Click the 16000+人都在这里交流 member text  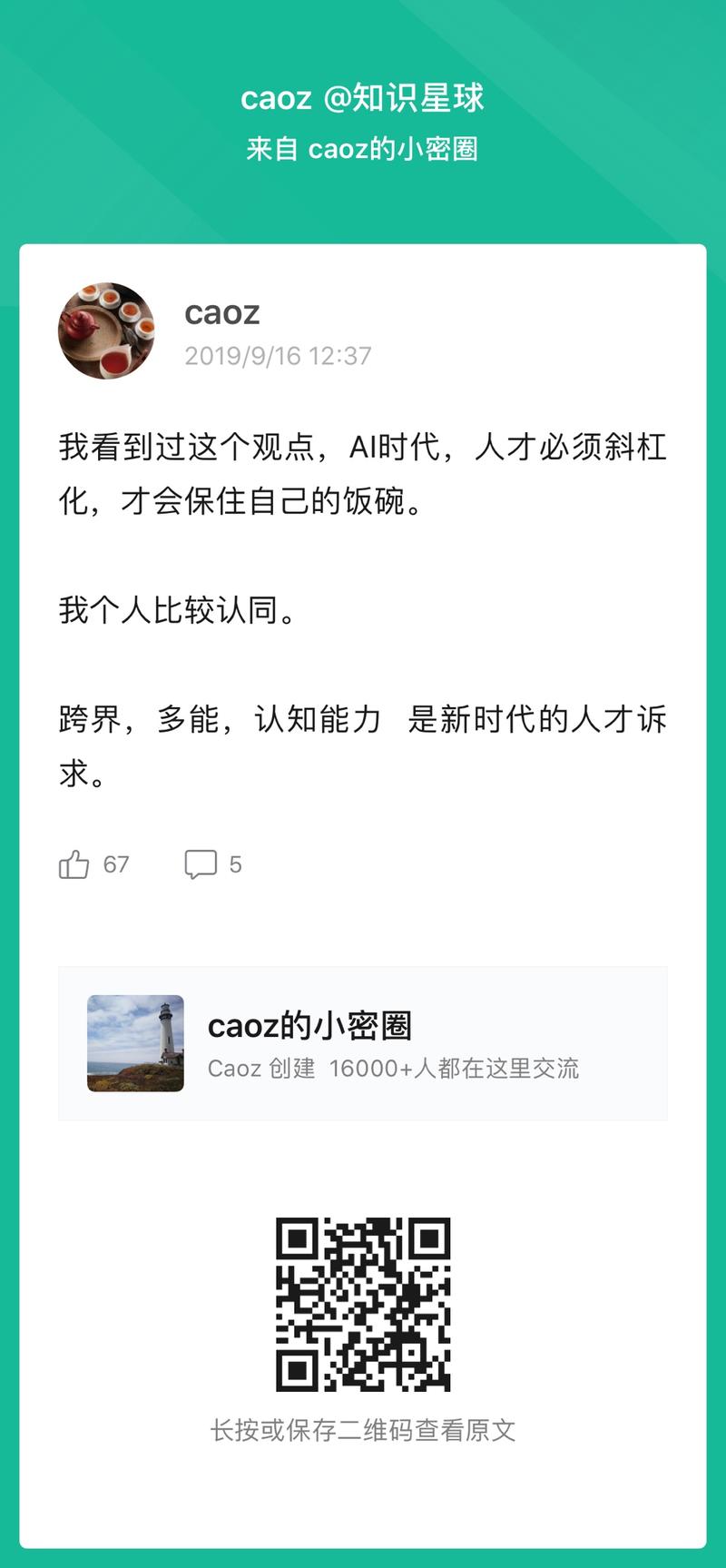coord(457,1070)
